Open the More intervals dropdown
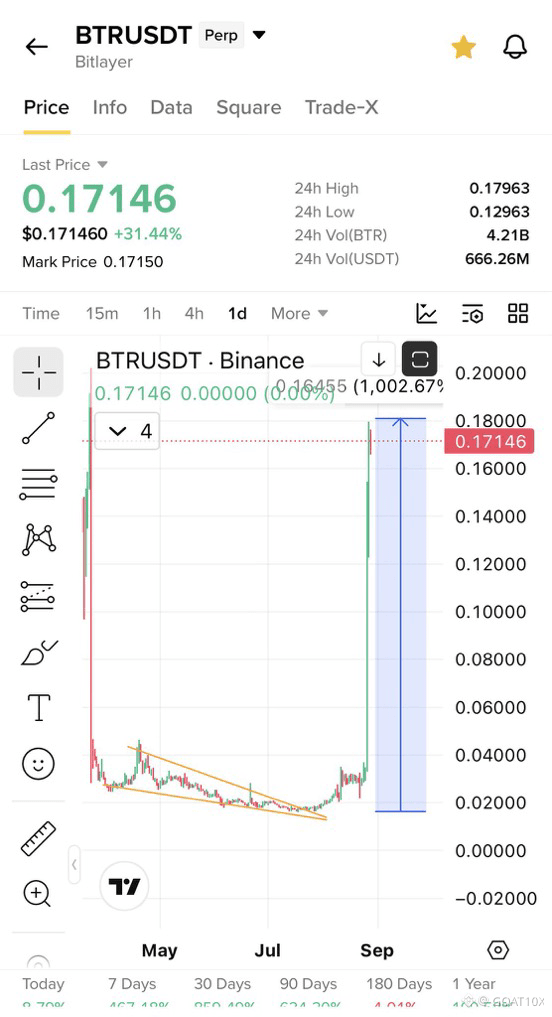Image resolution: width=552 pixels, height=1017 pixels. click(x=299, y=313)
